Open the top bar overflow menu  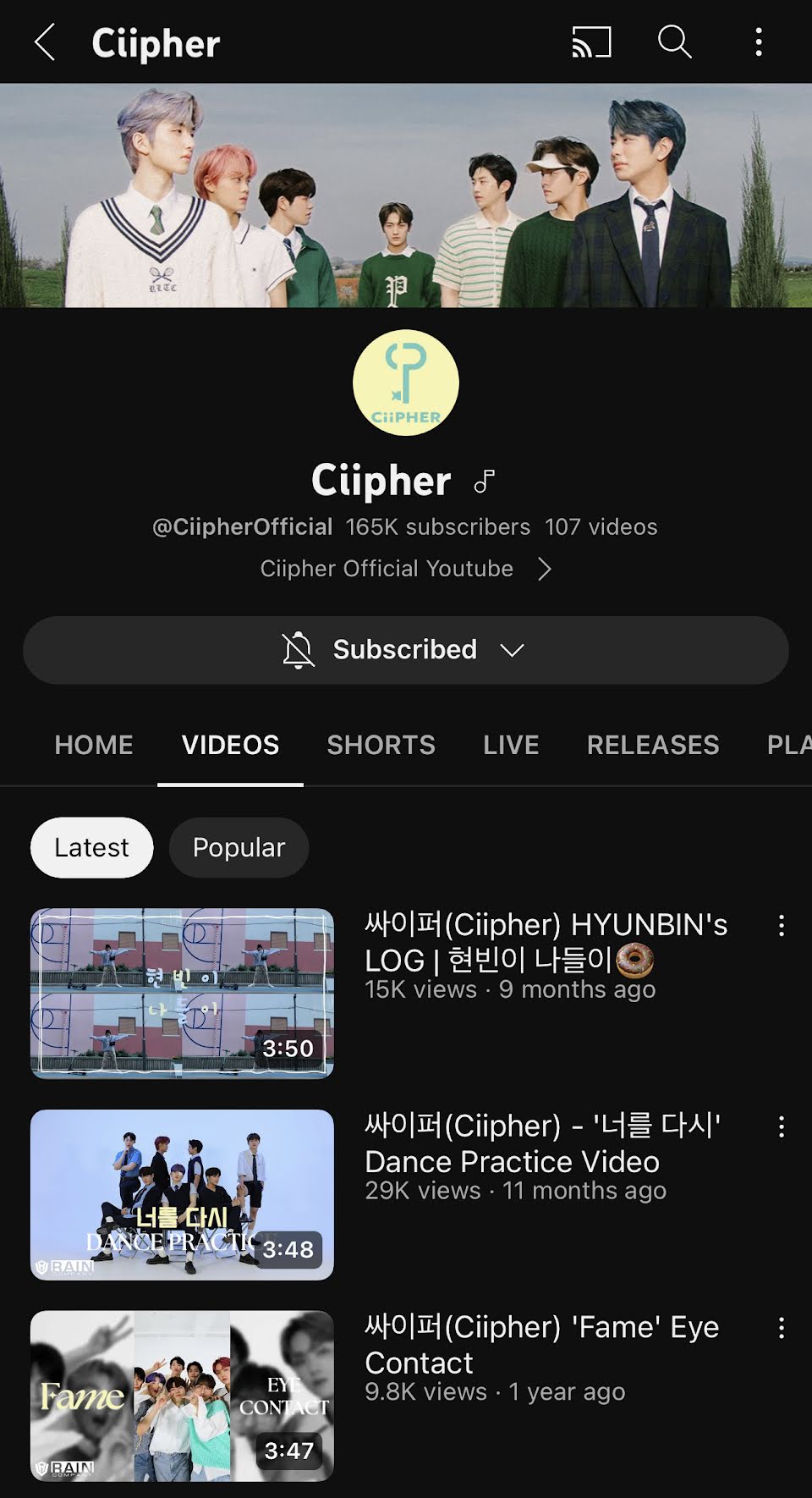pos(759,42)
